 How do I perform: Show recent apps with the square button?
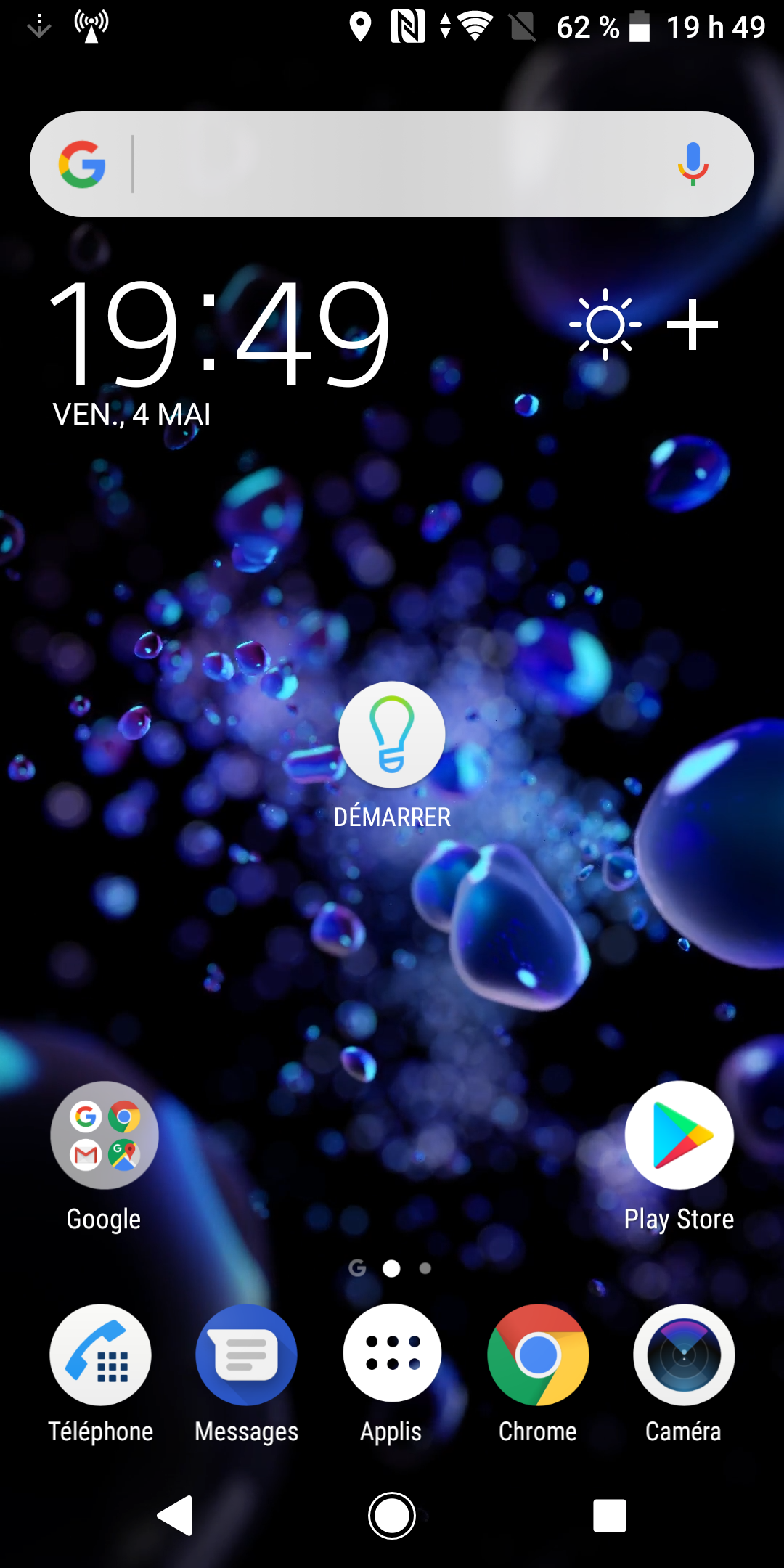click(x=609, y=1516)
